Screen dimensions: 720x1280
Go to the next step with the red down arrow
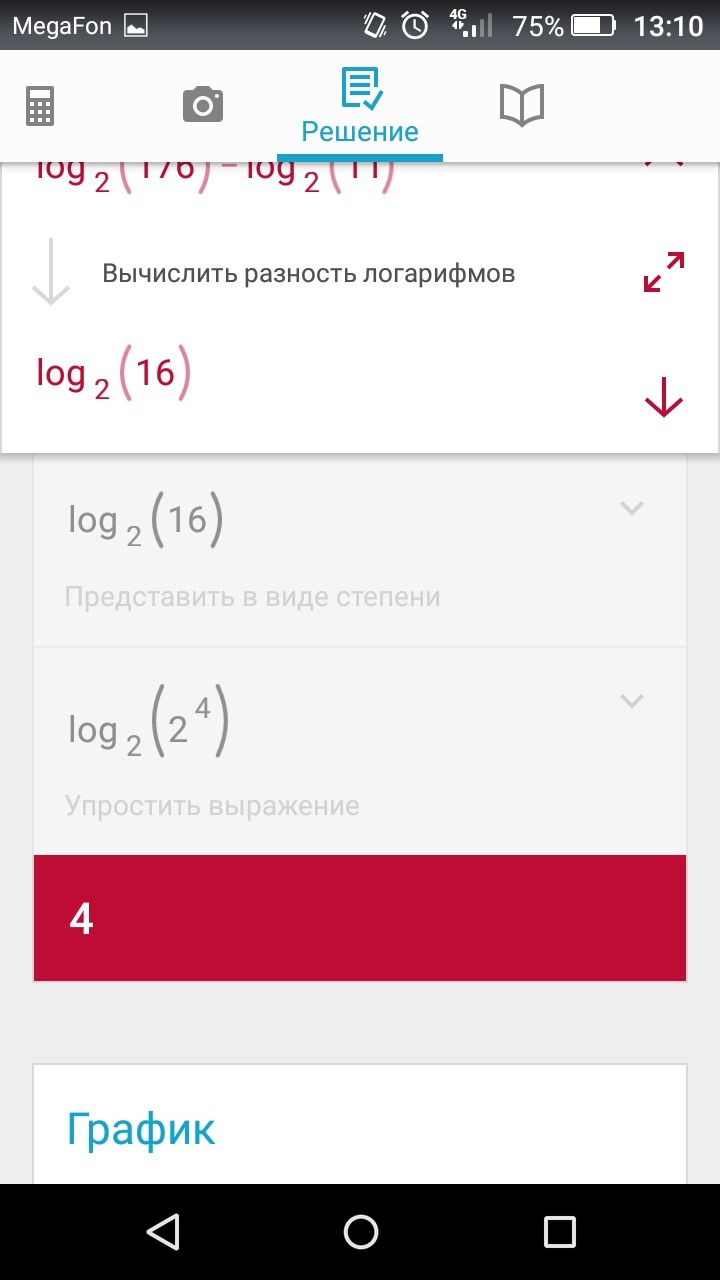tap(663, 400)
